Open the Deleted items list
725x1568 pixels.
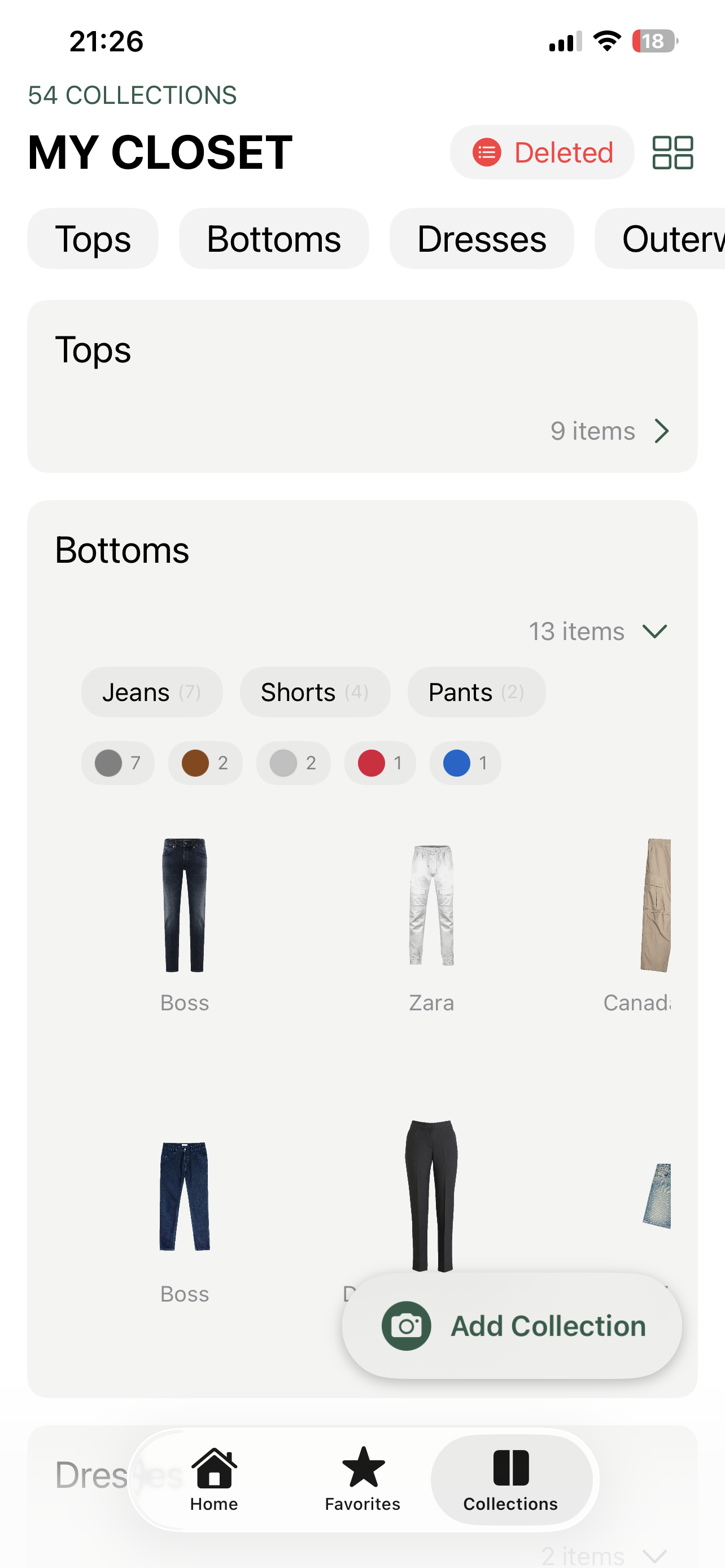click(x=541, y=152)
